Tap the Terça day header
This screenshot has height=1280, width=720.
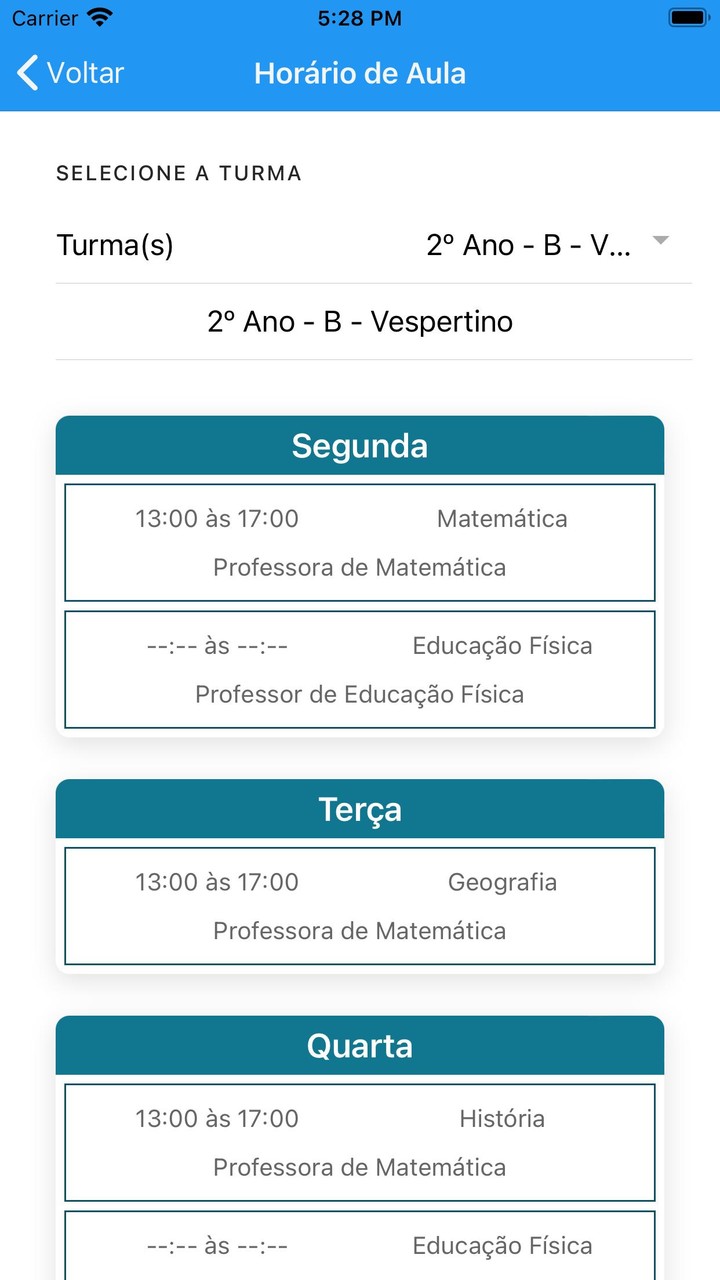360,810
